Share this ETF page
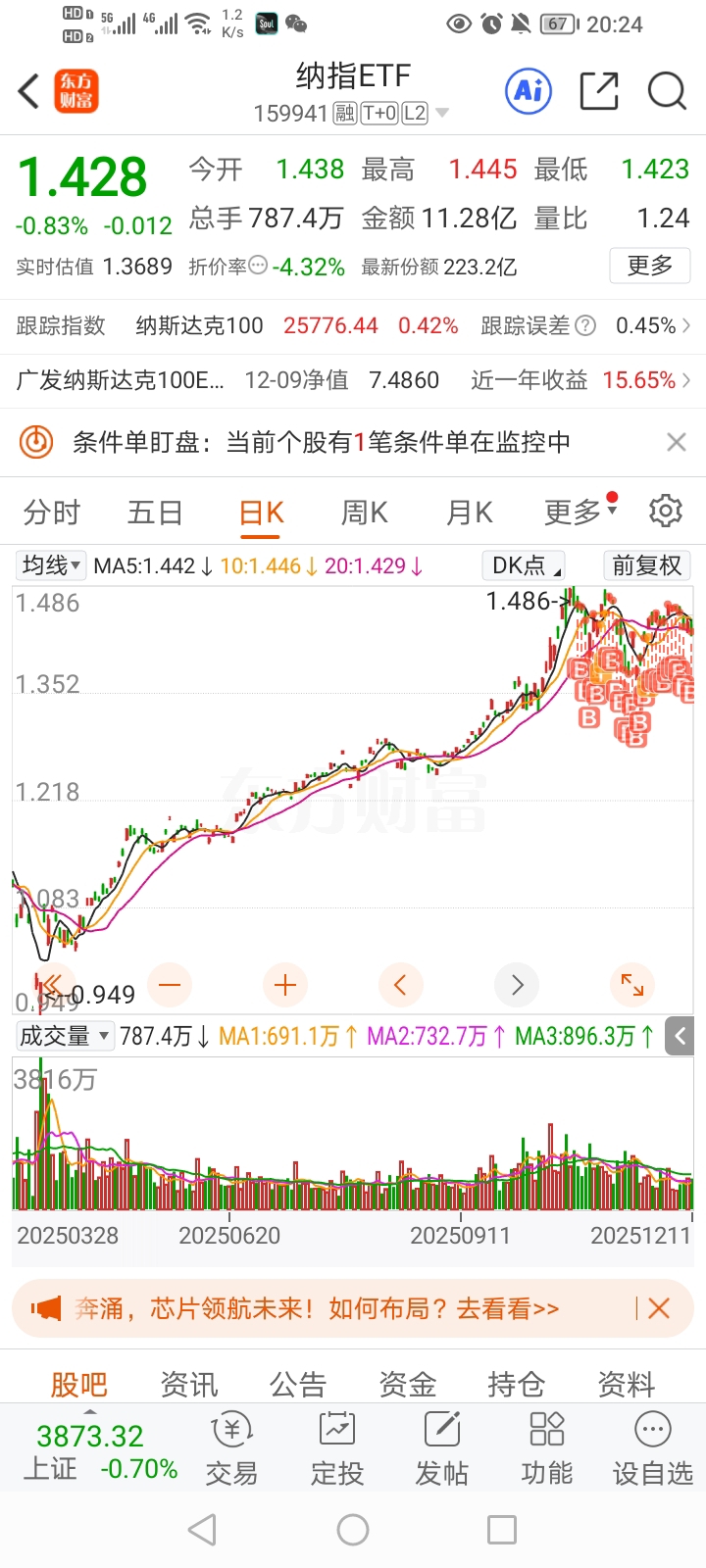Screen dimensions: 706x1568 599,92
